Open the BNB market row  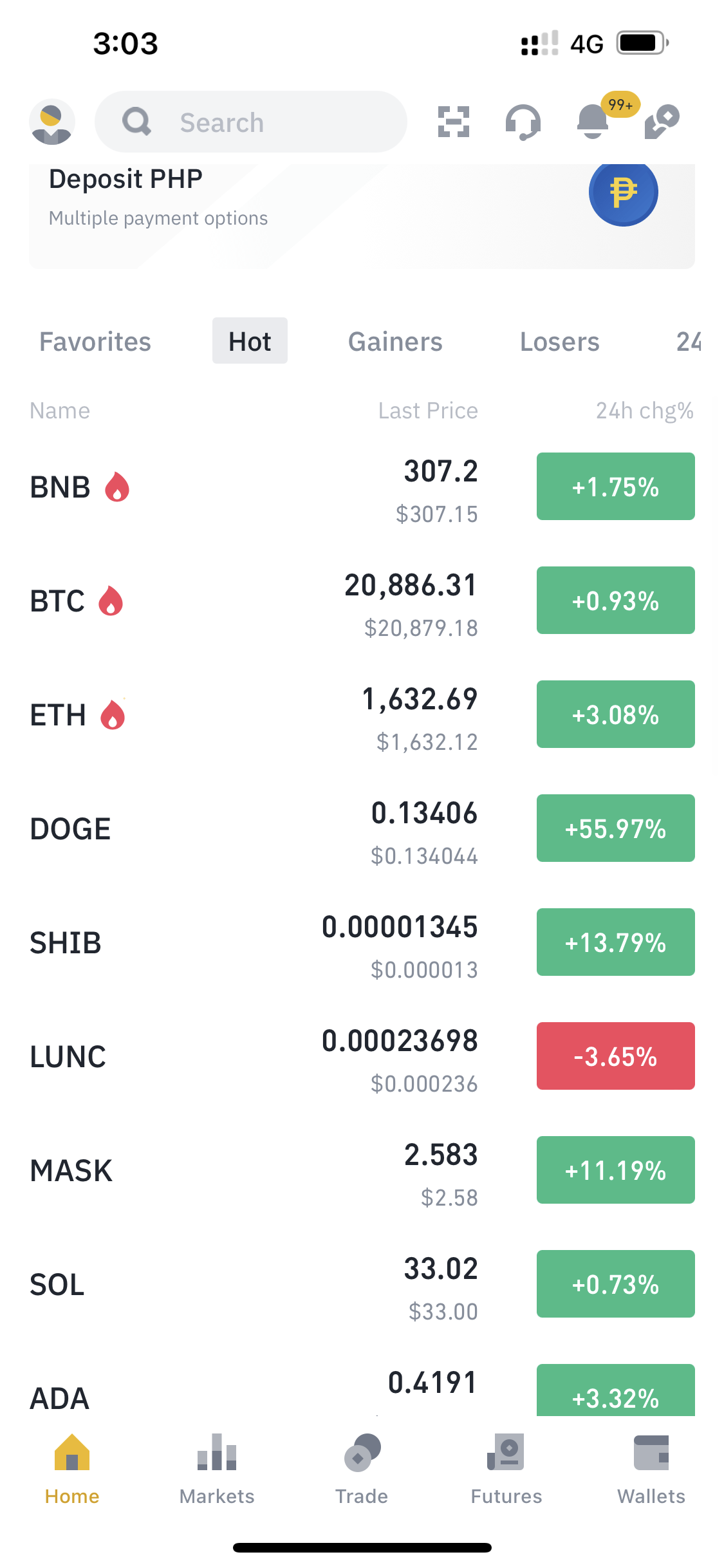(x=362, y=487)
